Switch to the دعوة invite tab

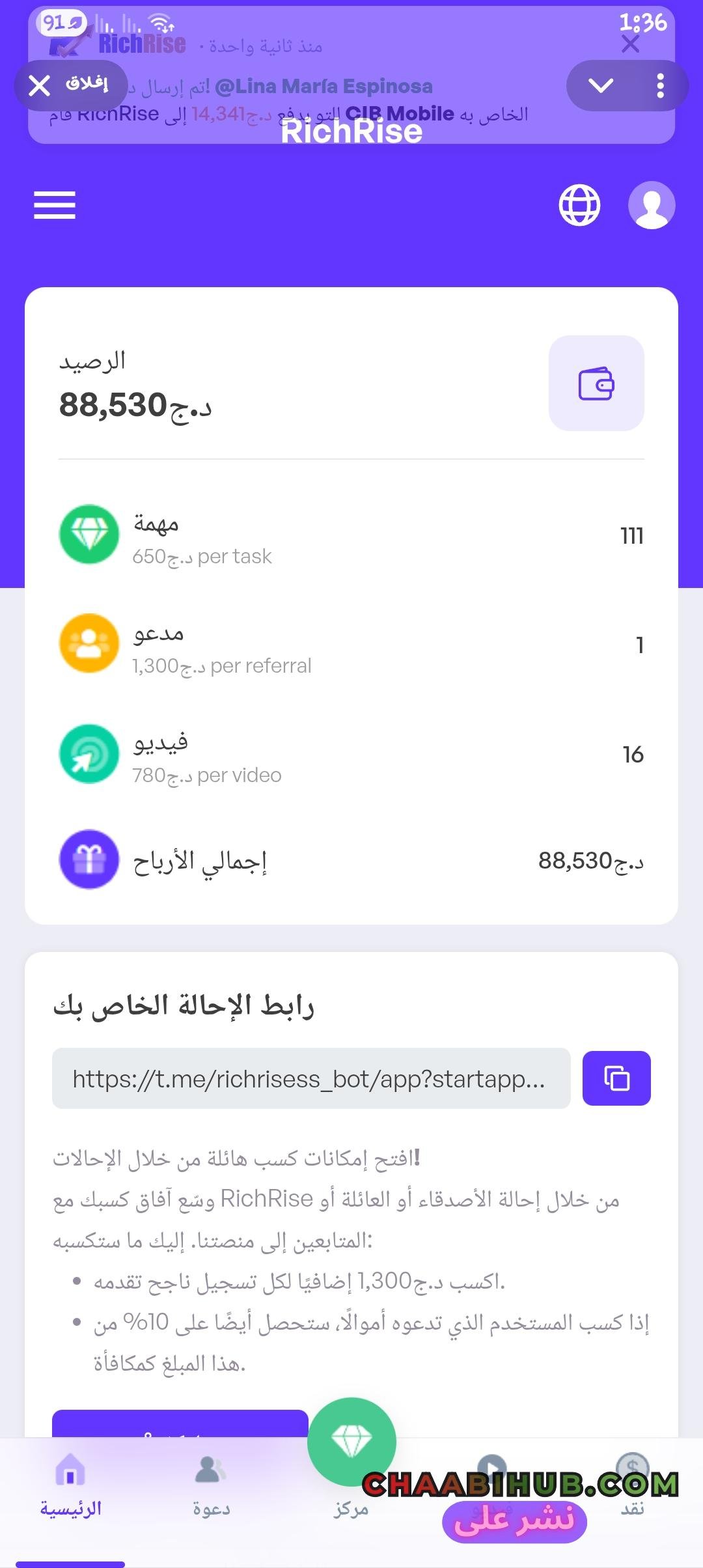(x=211, y=1486)
